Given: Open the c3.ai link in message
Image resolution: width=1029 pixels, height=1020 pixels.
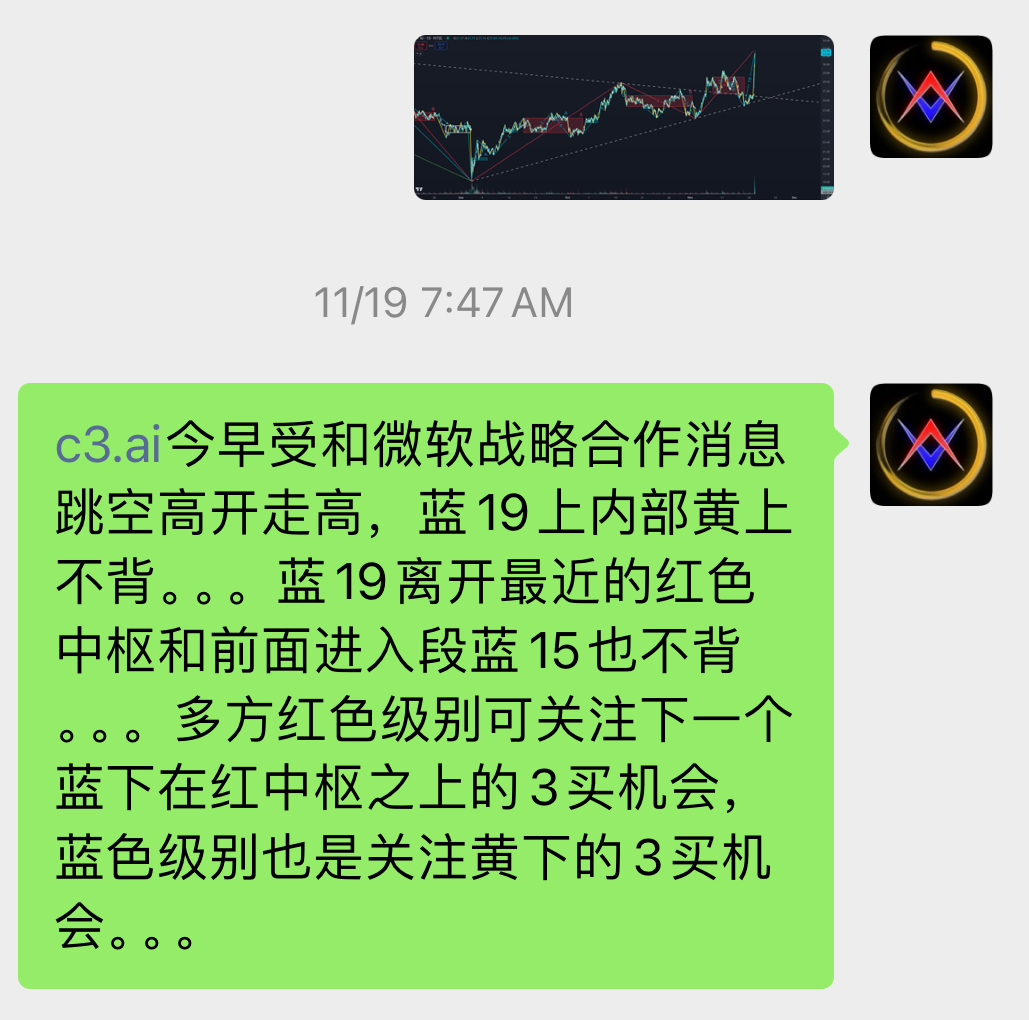Looking at the screenshot, I should pos(108,445).
